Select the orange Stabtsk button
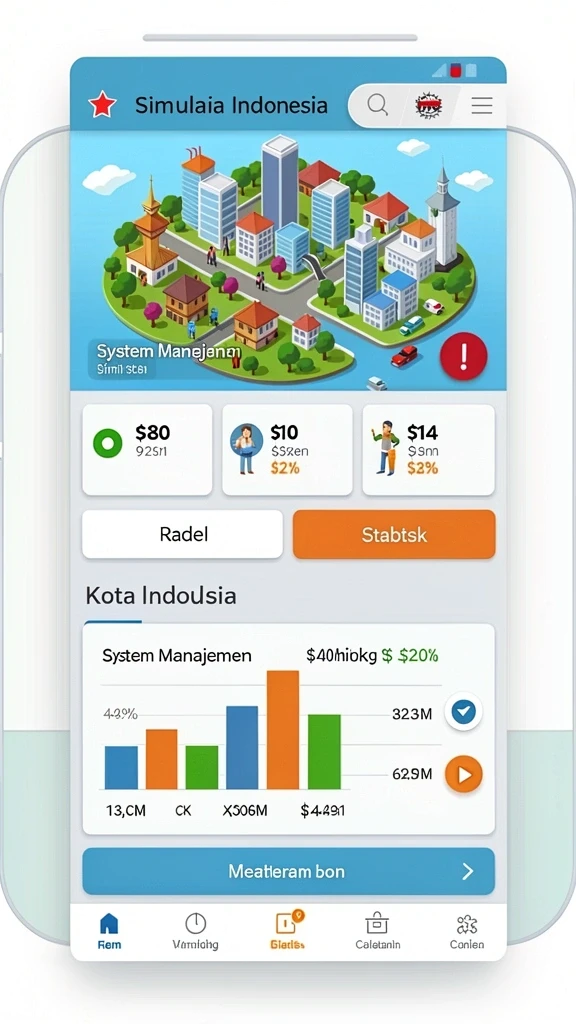 (394, 534)
